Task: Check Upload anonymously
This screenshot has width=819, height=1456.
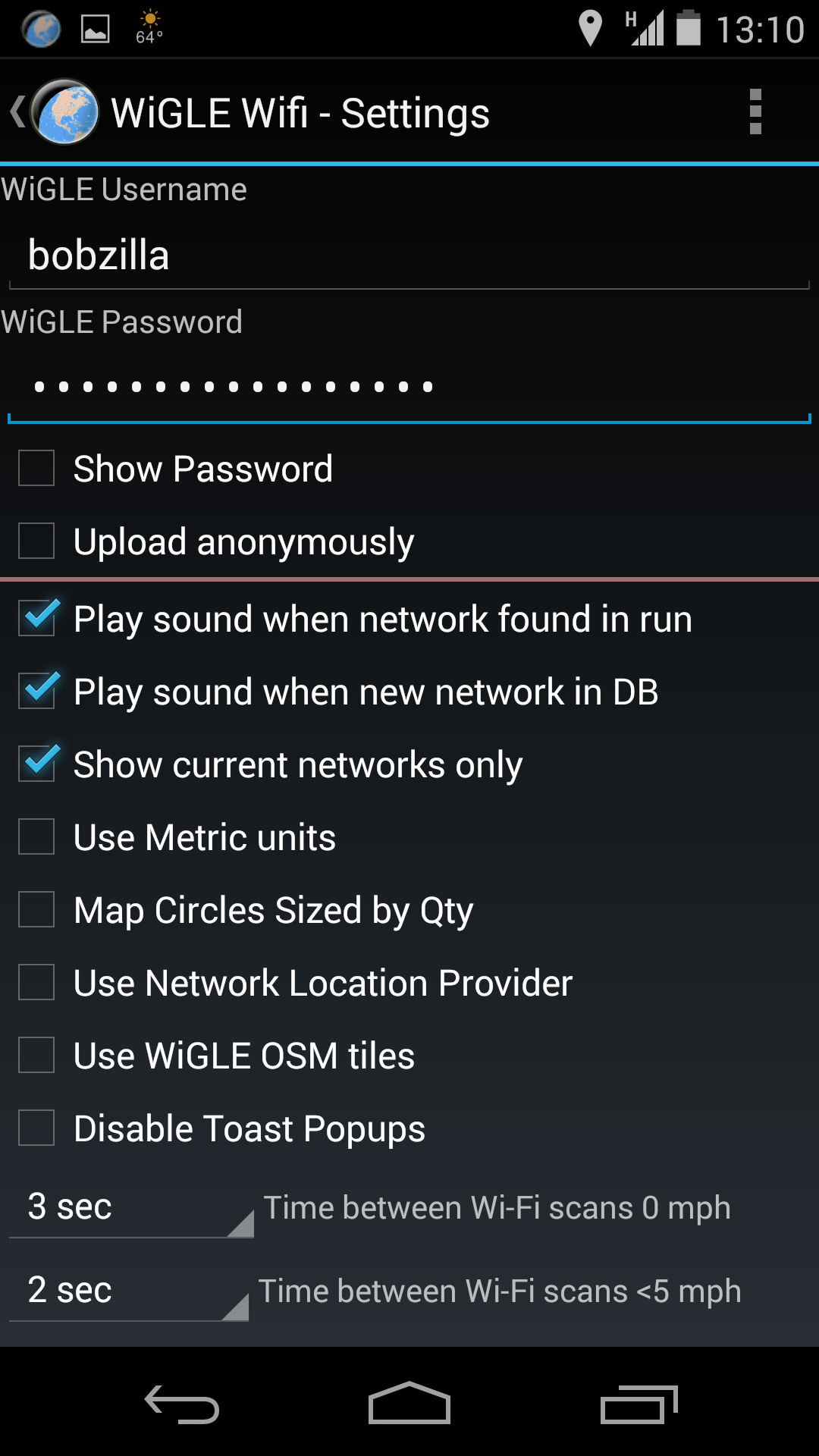Action: point(36,541)
